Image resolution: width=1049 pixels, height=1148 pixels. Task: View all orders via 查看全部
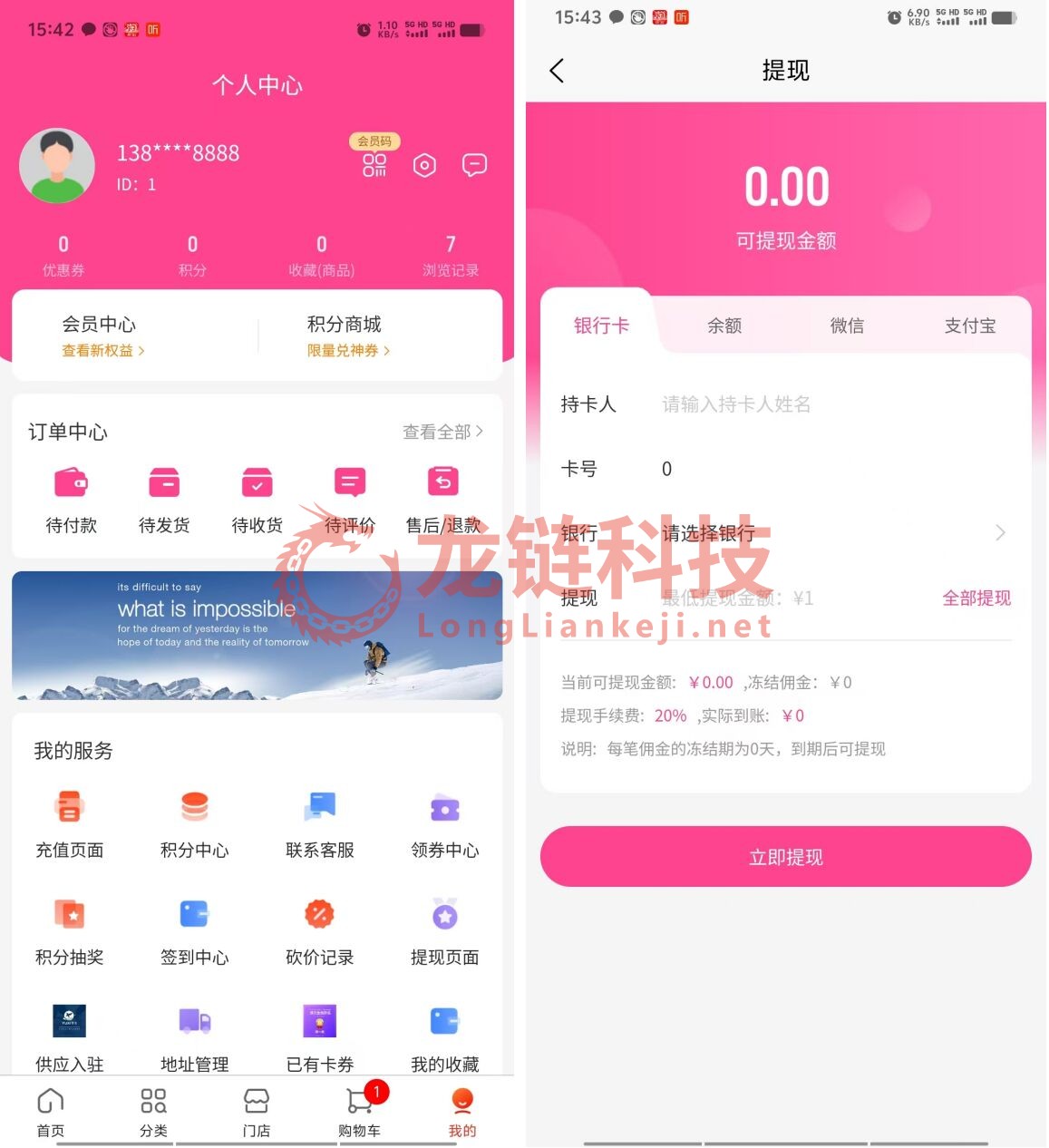(x=442, y=432)
